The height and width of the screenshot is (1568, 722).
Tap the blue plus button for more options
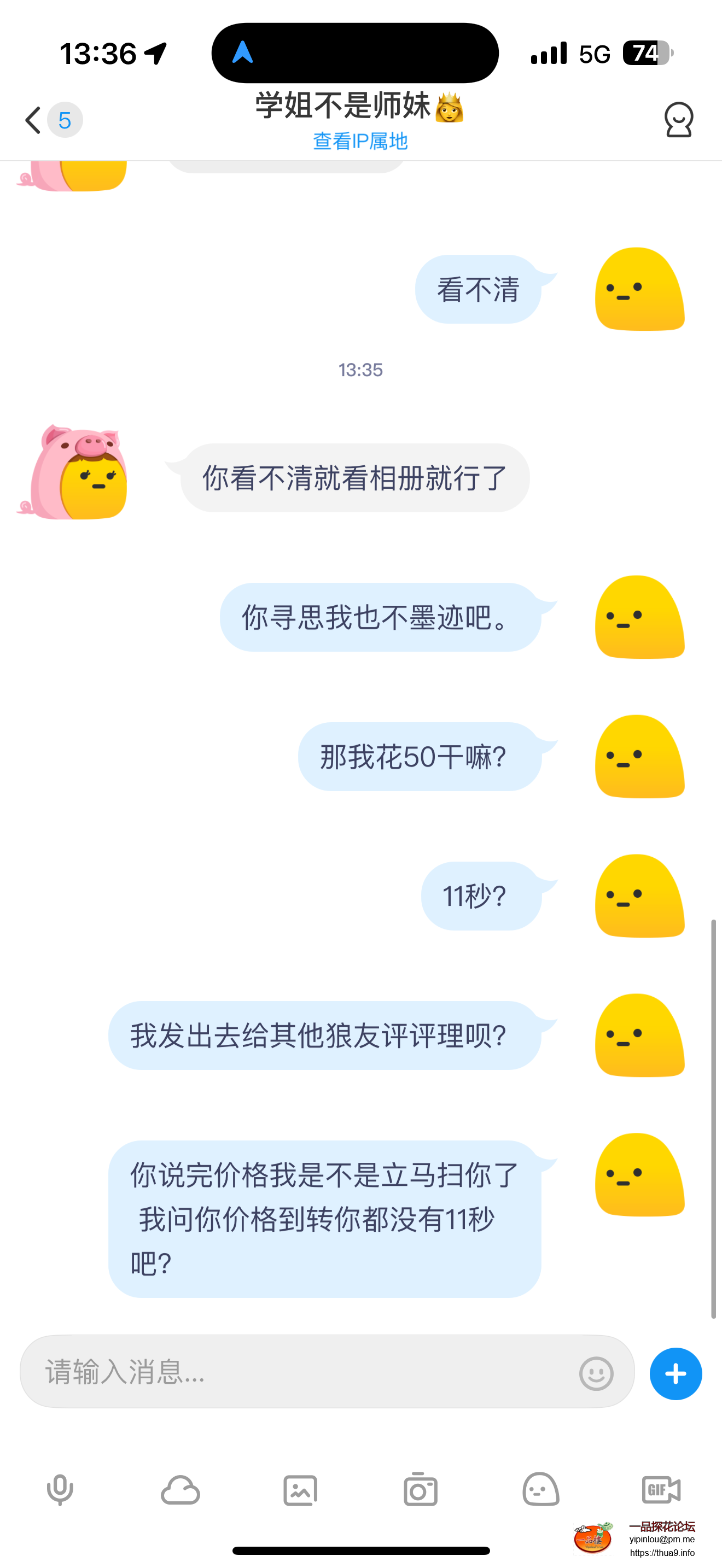click(x=675, y=1374)
